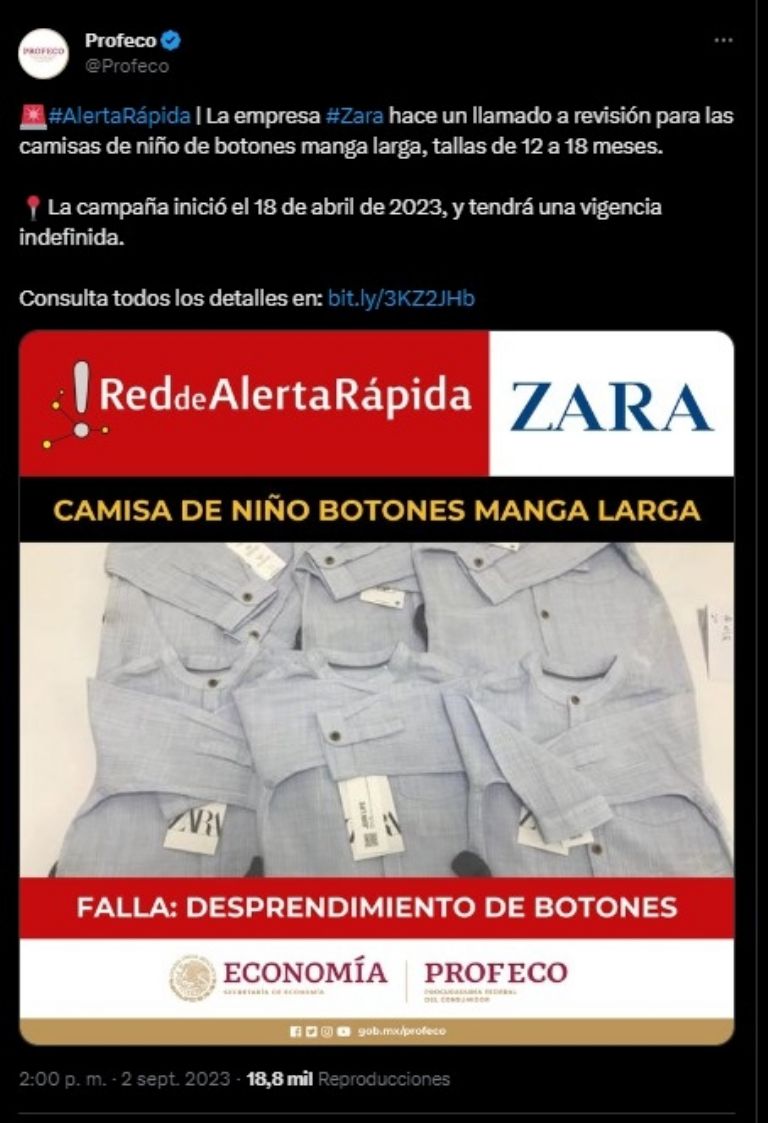Open Profeco's profile picture
Image resolution: width=768 pixels, height=1123 pixels.
(x=44, y=54)
